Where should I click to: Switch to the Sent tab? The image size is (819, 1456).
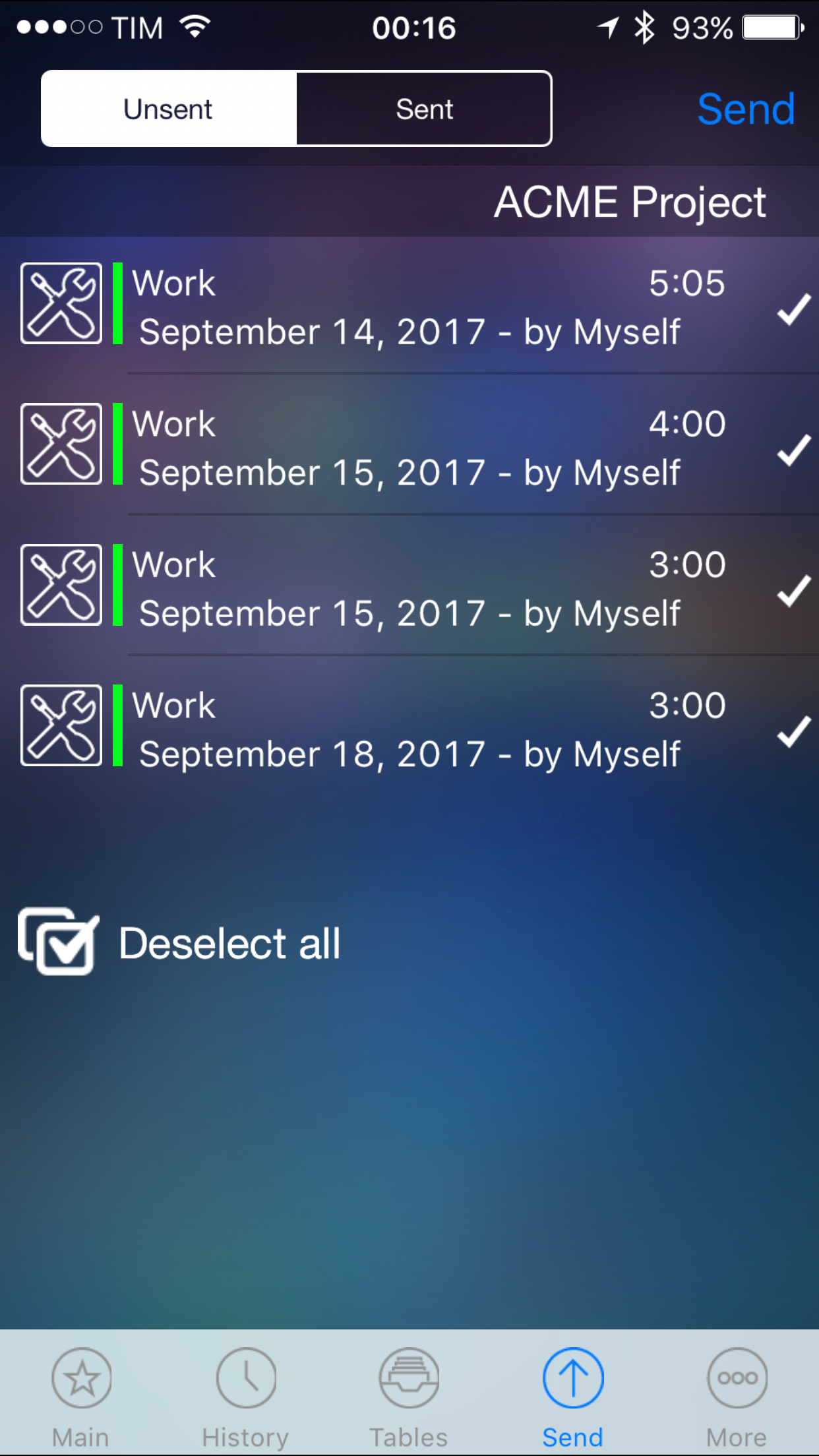[424, 108]
